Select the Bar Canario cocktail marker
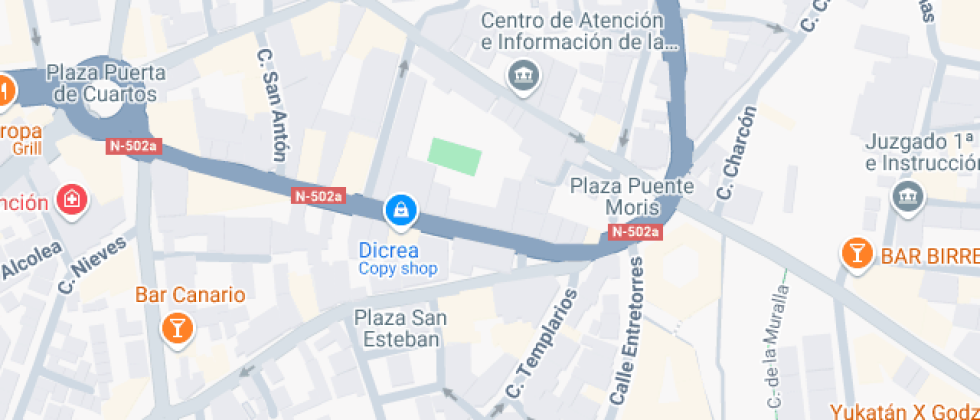980x420 pixels. [x=177, y=326]
